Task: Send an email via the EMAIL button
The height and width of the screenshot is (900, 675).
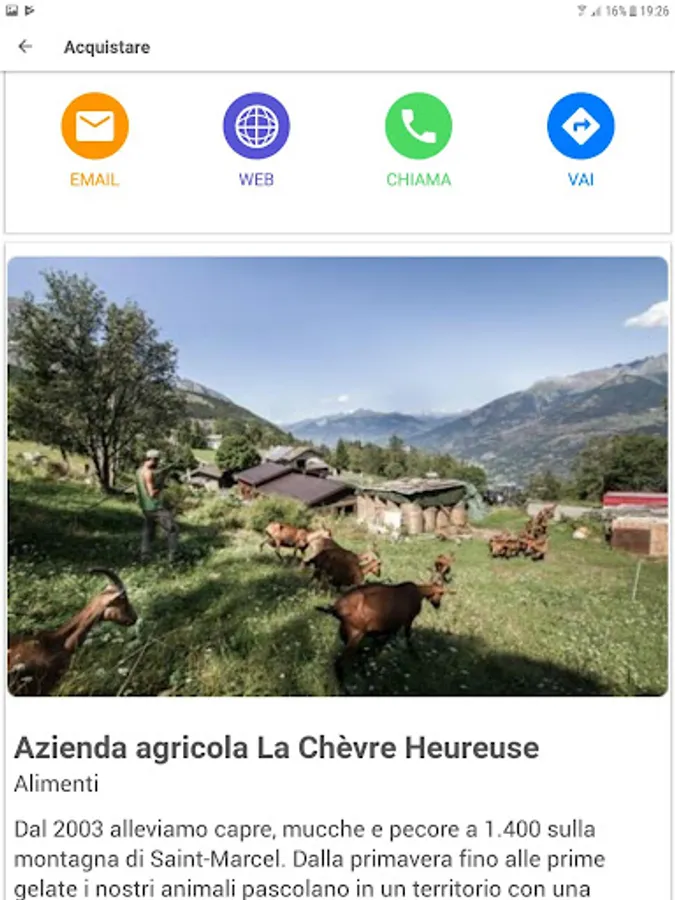Action: pos(94,127)
